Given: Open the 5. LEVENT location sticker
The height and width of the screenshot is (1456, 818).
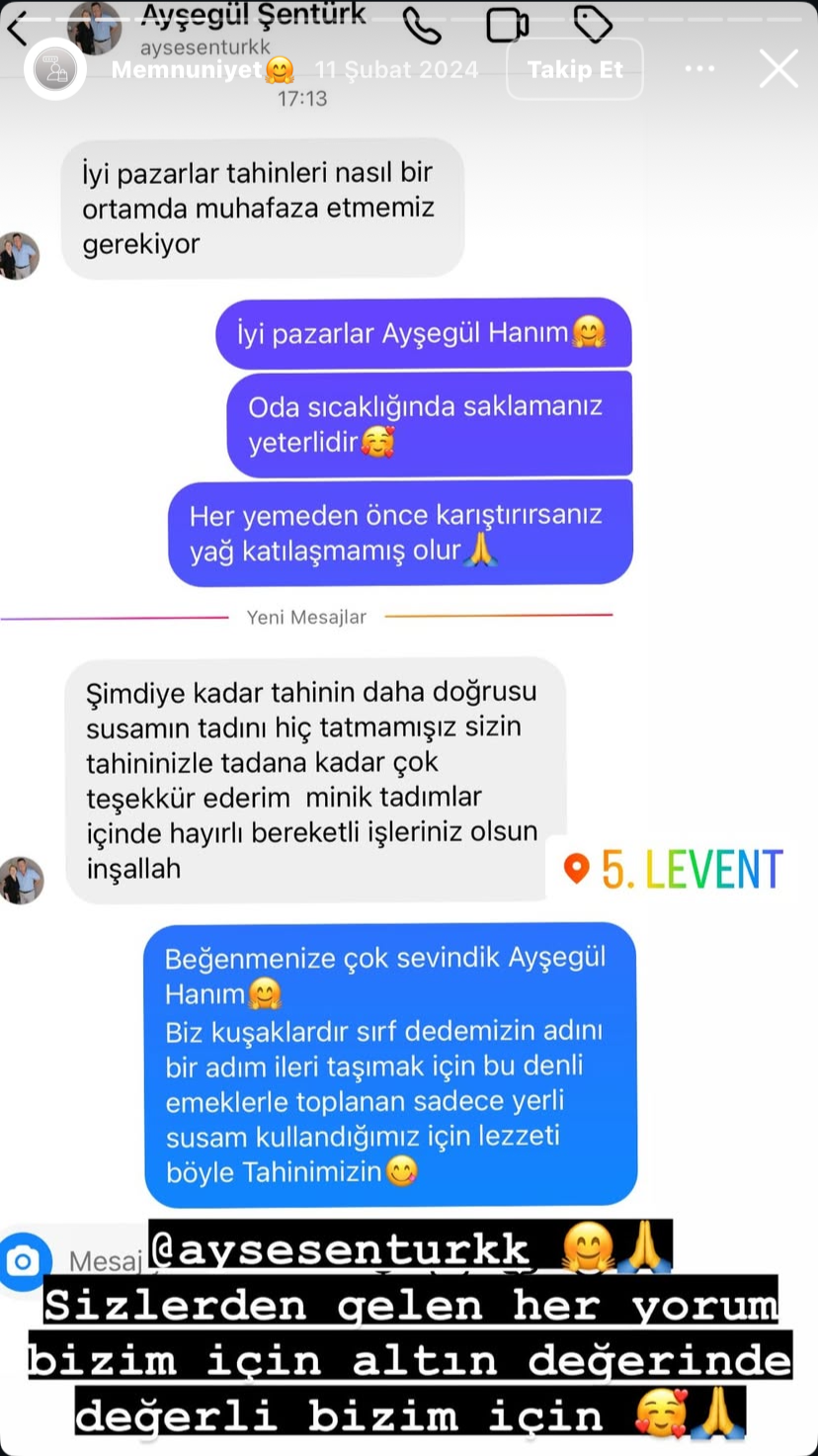Looking at the screenshot, I should (674, 869).
